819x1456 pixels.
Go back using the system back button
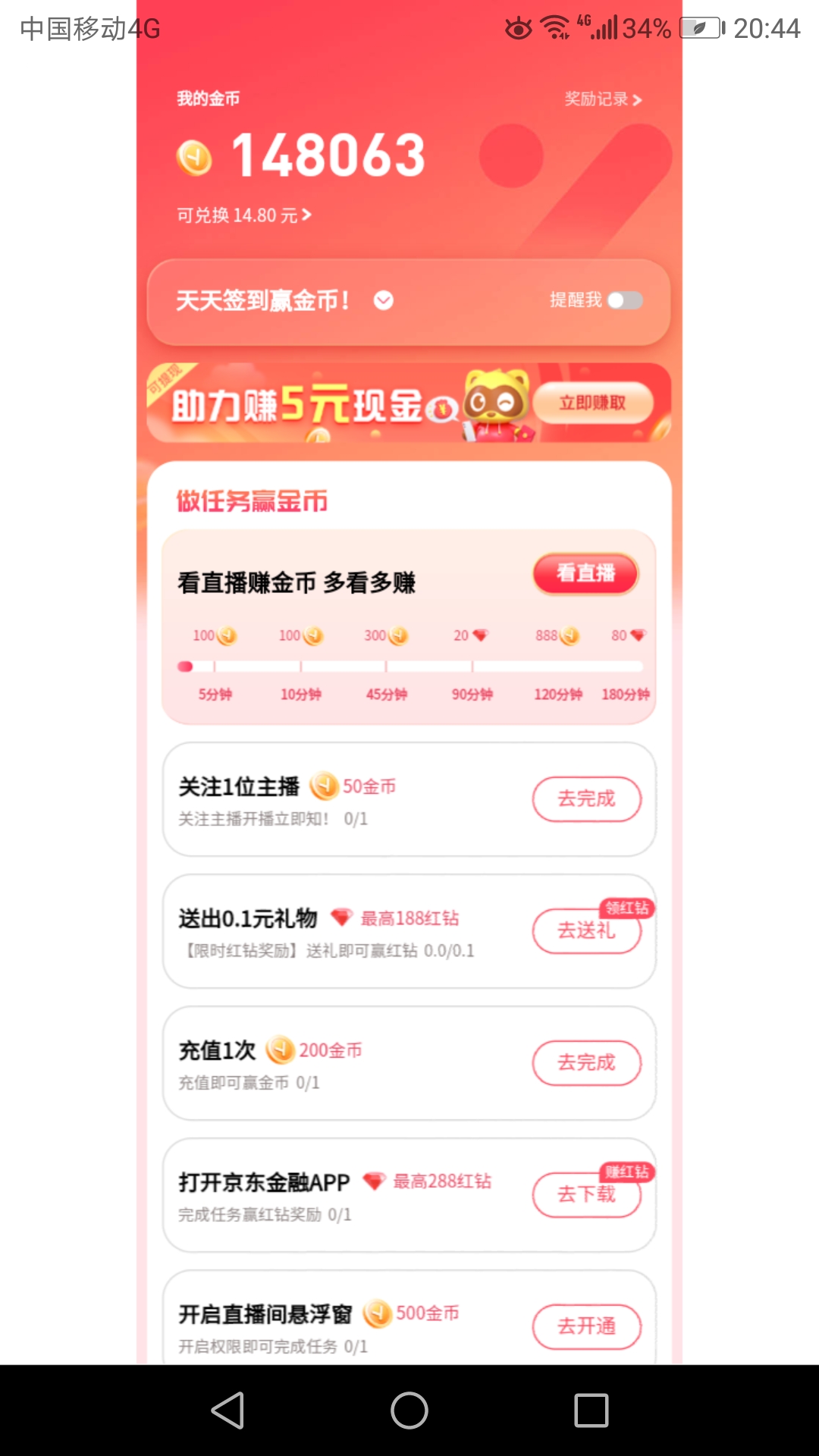pyautogui.click(x=227, y=1410)
